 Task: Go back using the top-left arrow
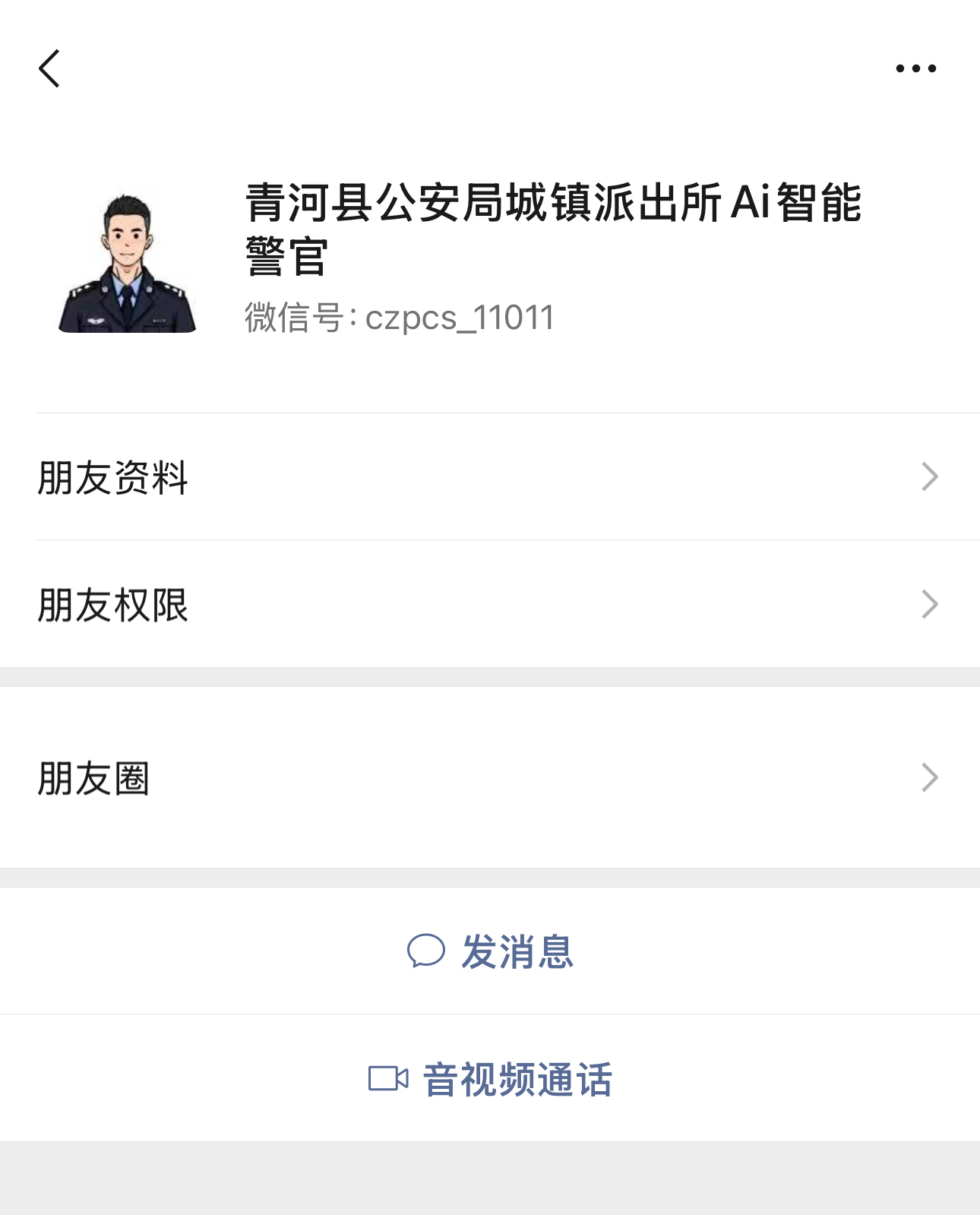[49, 69]
